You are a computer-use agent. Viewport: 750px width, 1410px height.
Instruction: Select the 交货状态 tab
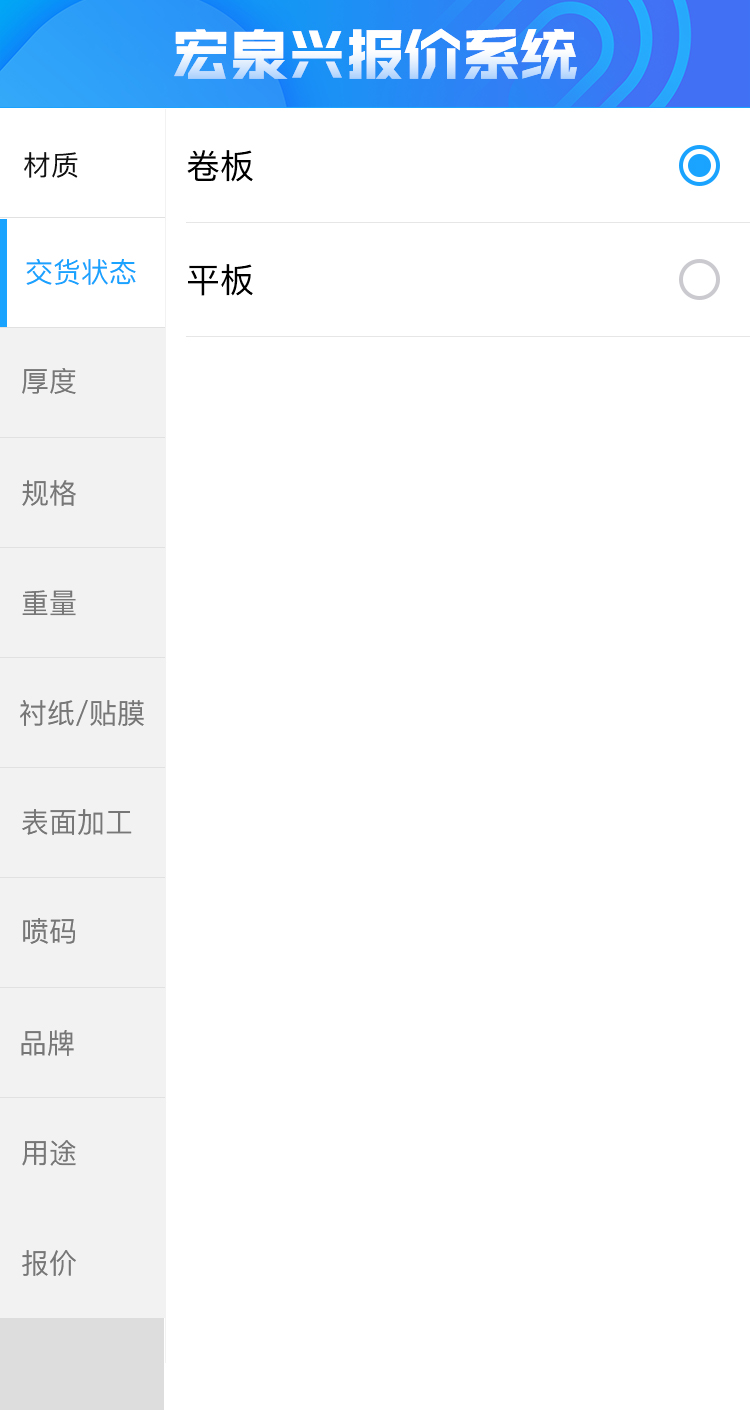81,272
